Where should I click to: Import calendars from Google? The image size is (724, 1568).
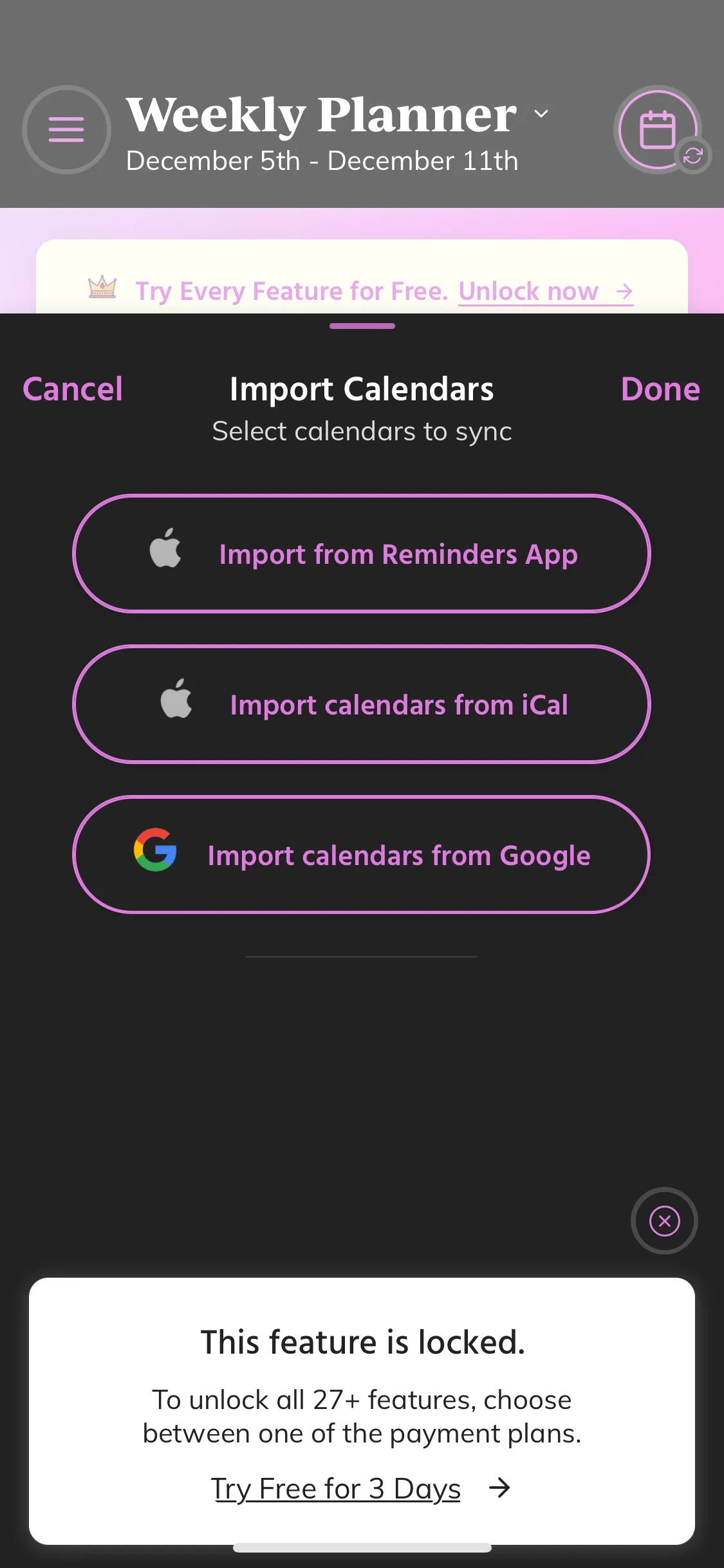(362, 855)
